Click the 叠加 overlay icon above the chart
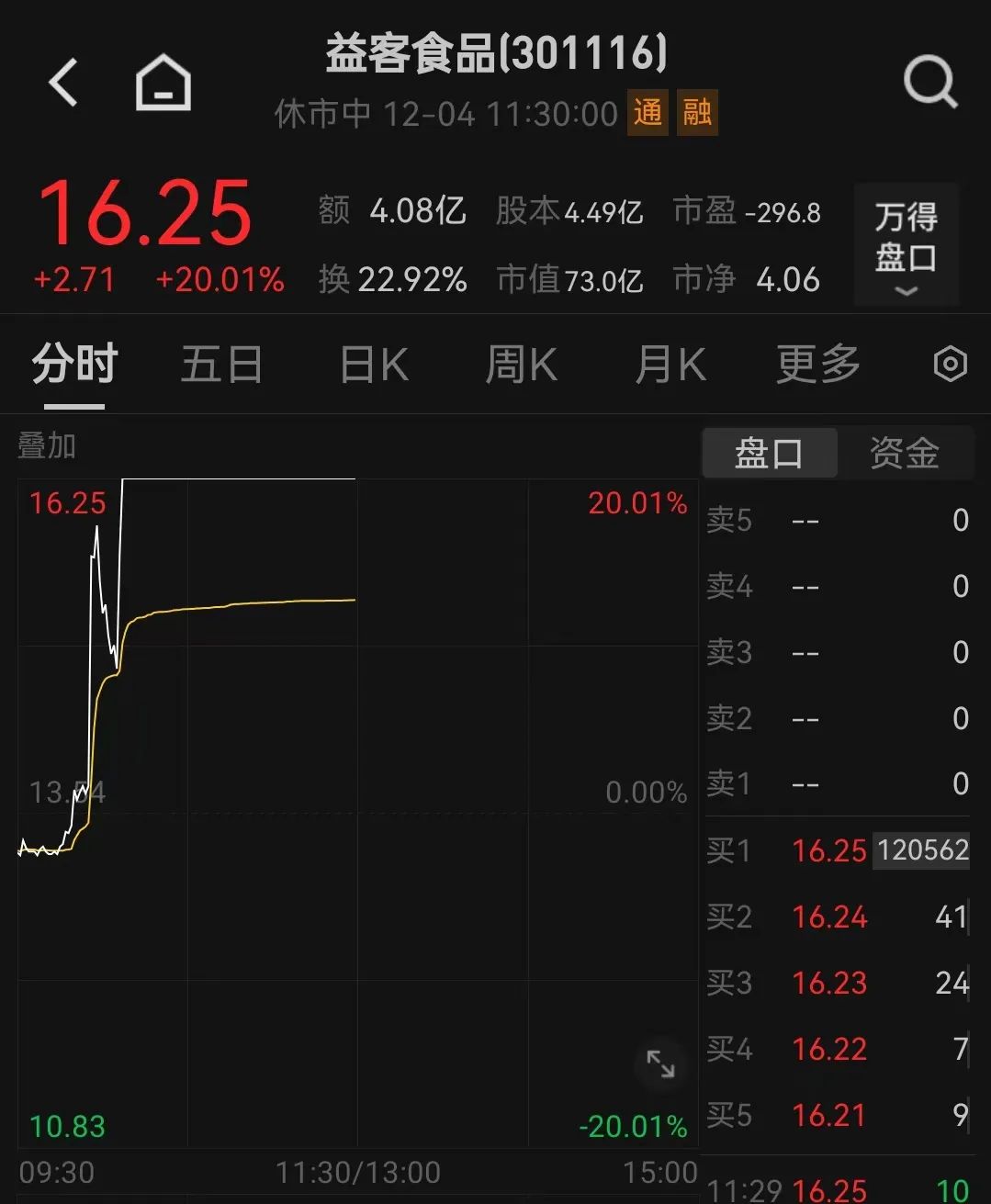The image size is (991, 1204). [x=48, y=447]
